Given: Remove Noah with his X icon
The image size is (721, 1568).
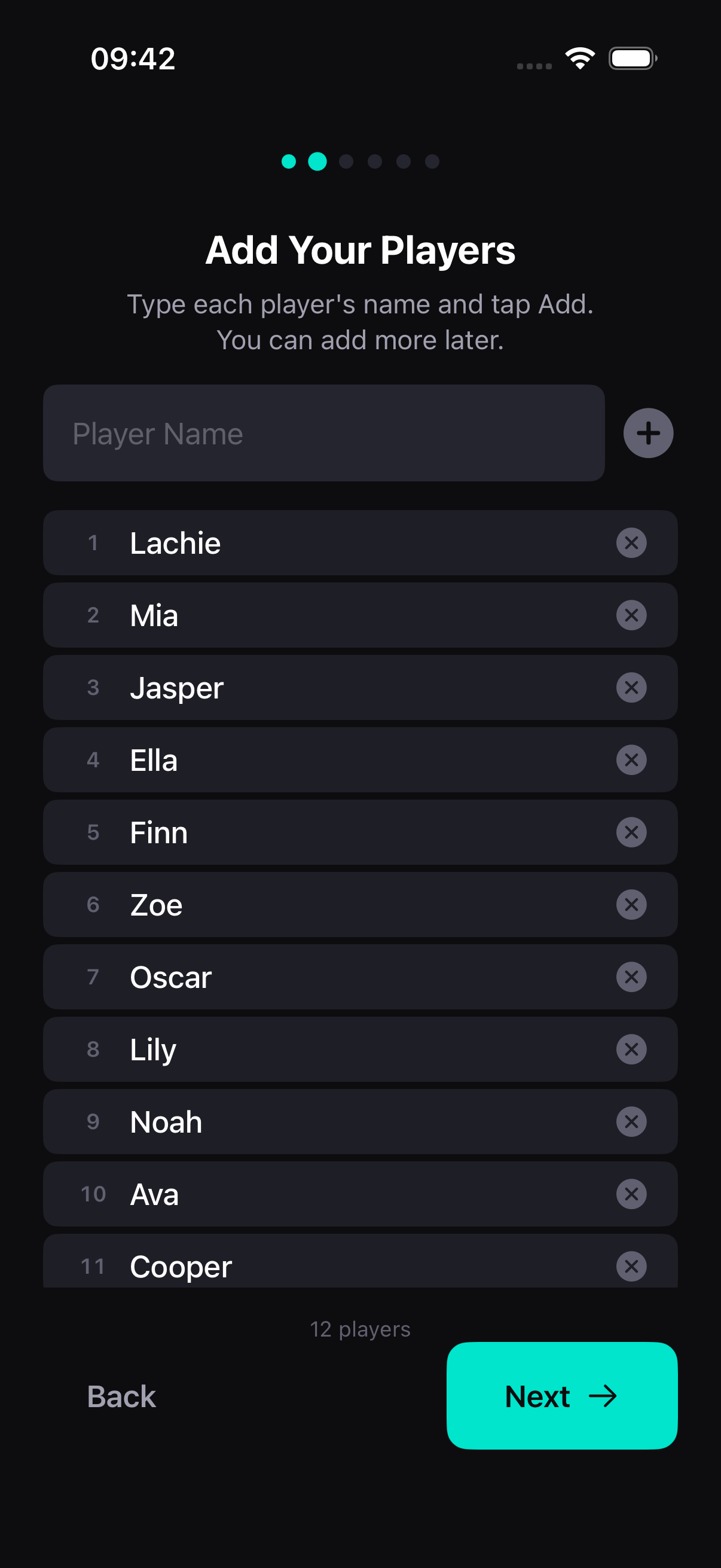Looking at the screenshot, I should coord(631,1122).
